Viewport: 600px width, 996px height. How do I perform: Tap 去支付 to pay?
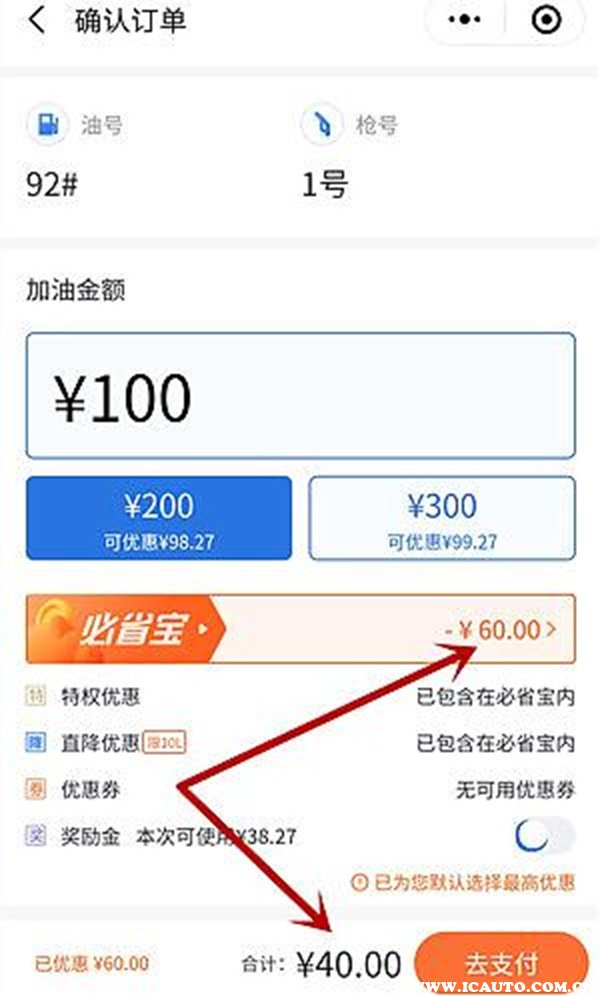point(500,964)
